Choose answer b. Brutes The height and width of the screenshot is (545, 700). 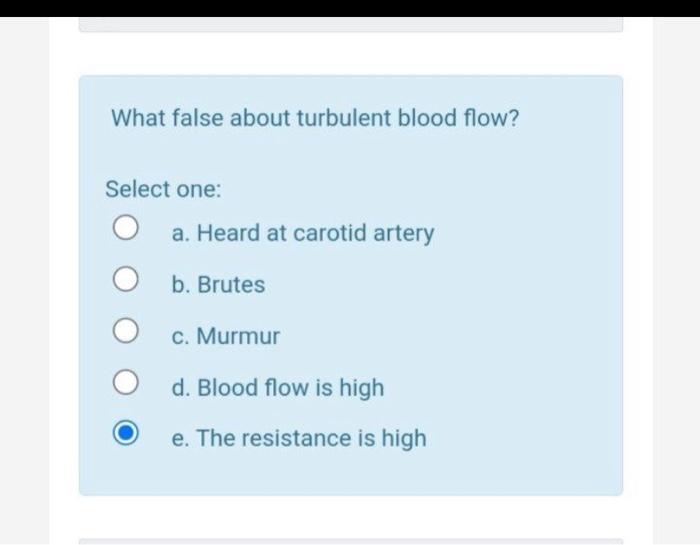tap(124, 284)
